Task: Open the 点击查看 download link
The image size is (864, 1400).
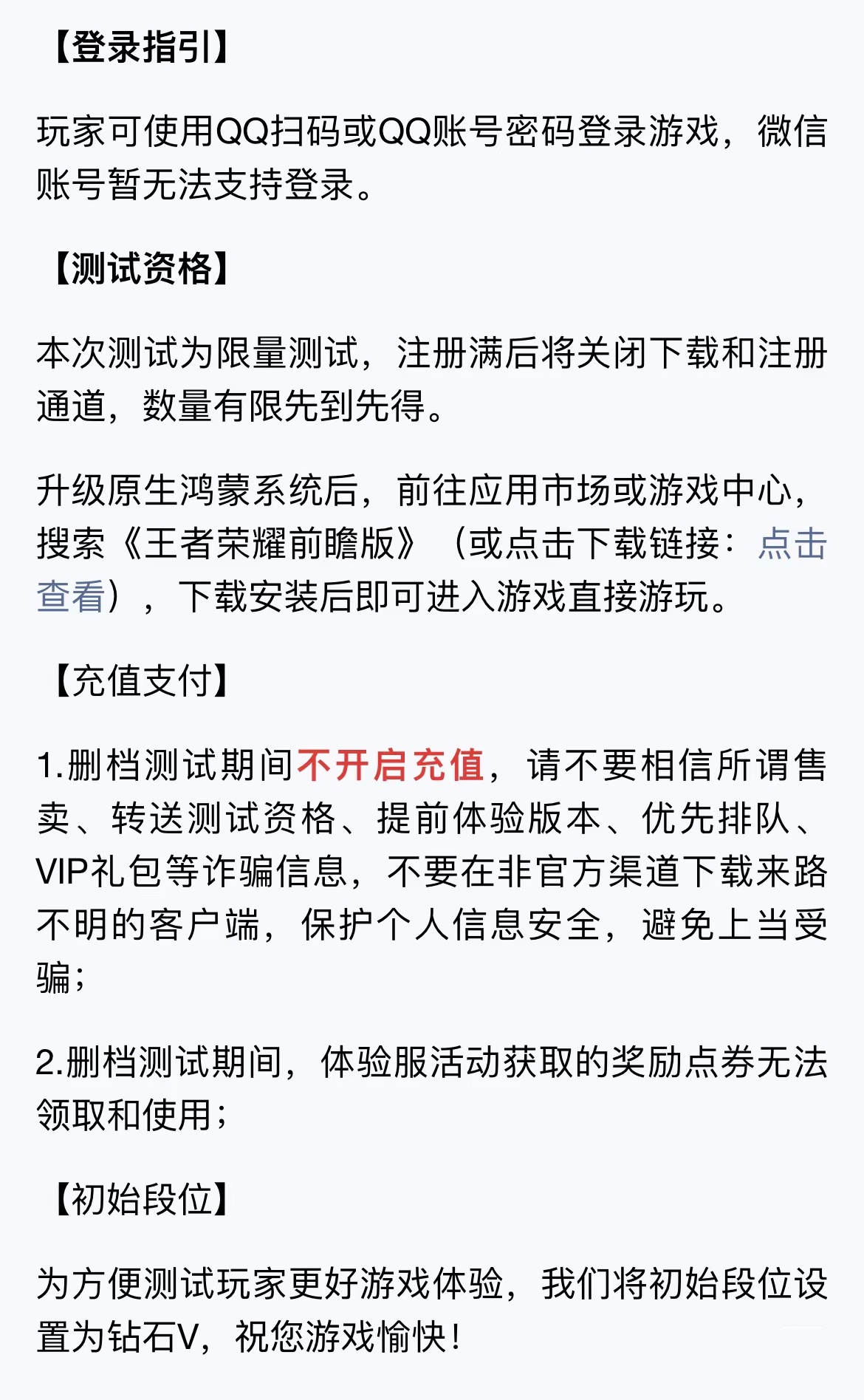Action: [792, 544]
